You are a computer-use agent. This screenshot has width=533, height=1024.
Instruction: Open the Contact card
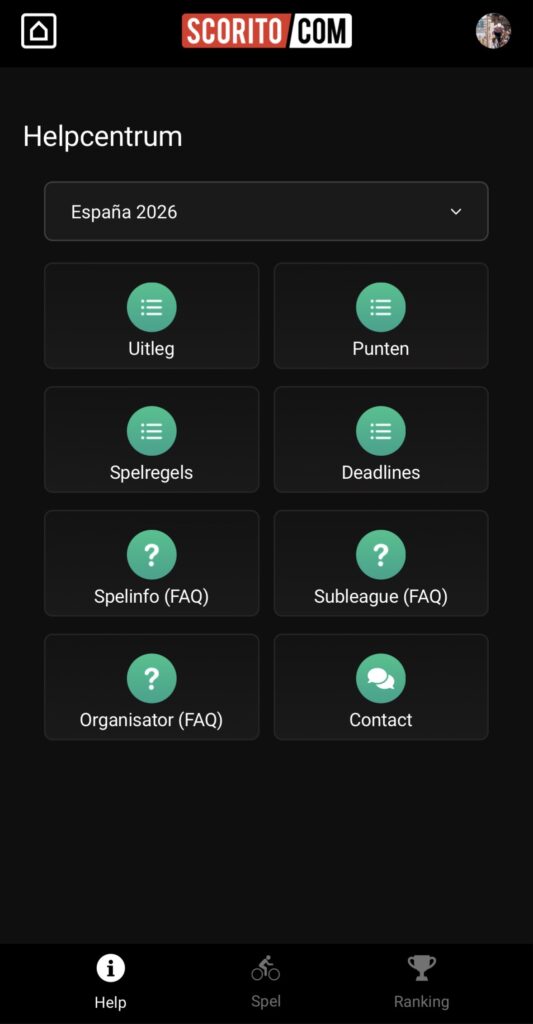click(381, 687)
